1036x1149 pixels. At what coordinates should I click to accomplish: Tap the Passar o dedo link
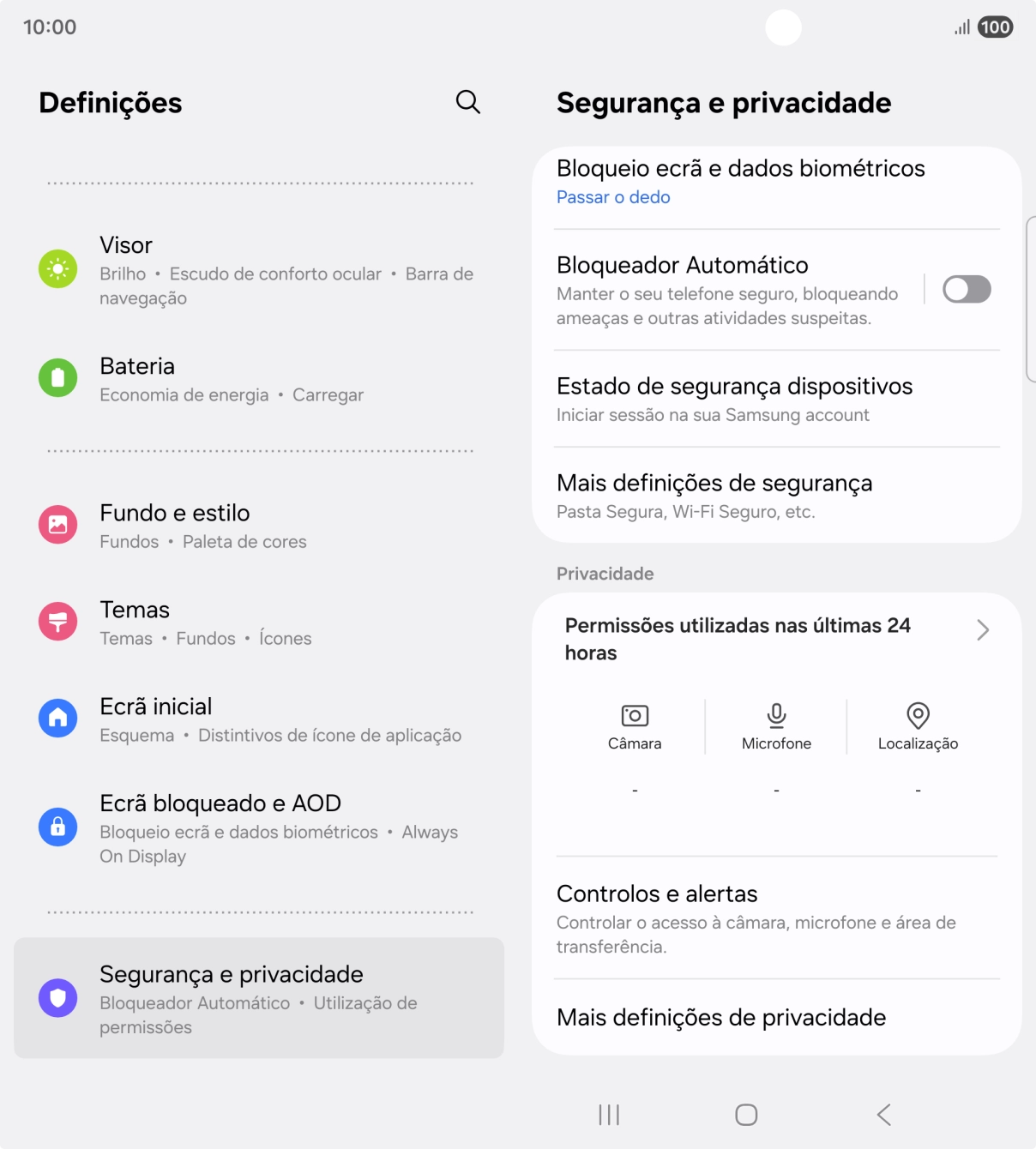[x=613, y=197]
